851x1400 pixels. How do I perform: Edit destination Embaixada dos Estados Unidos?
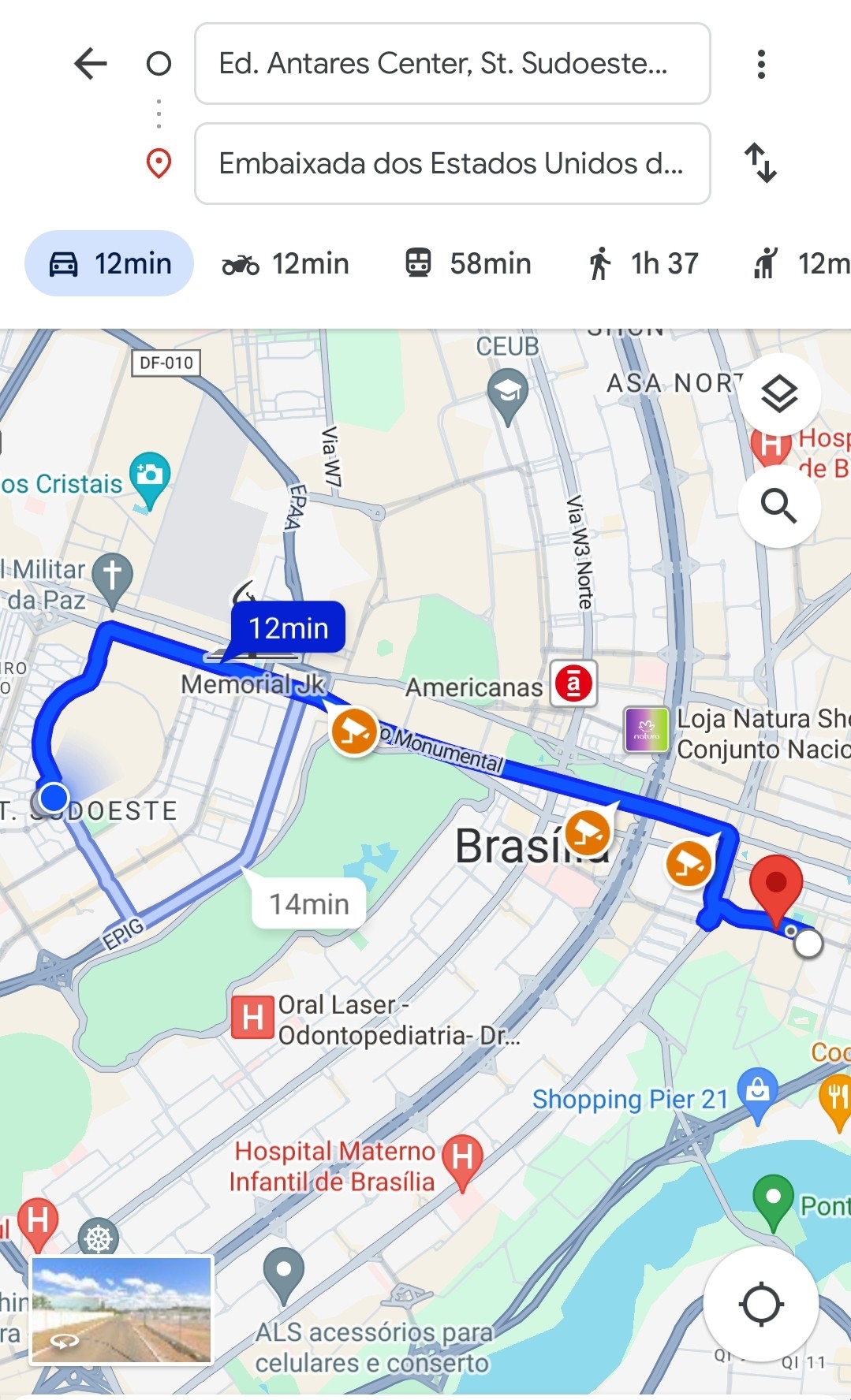[453, 163]
